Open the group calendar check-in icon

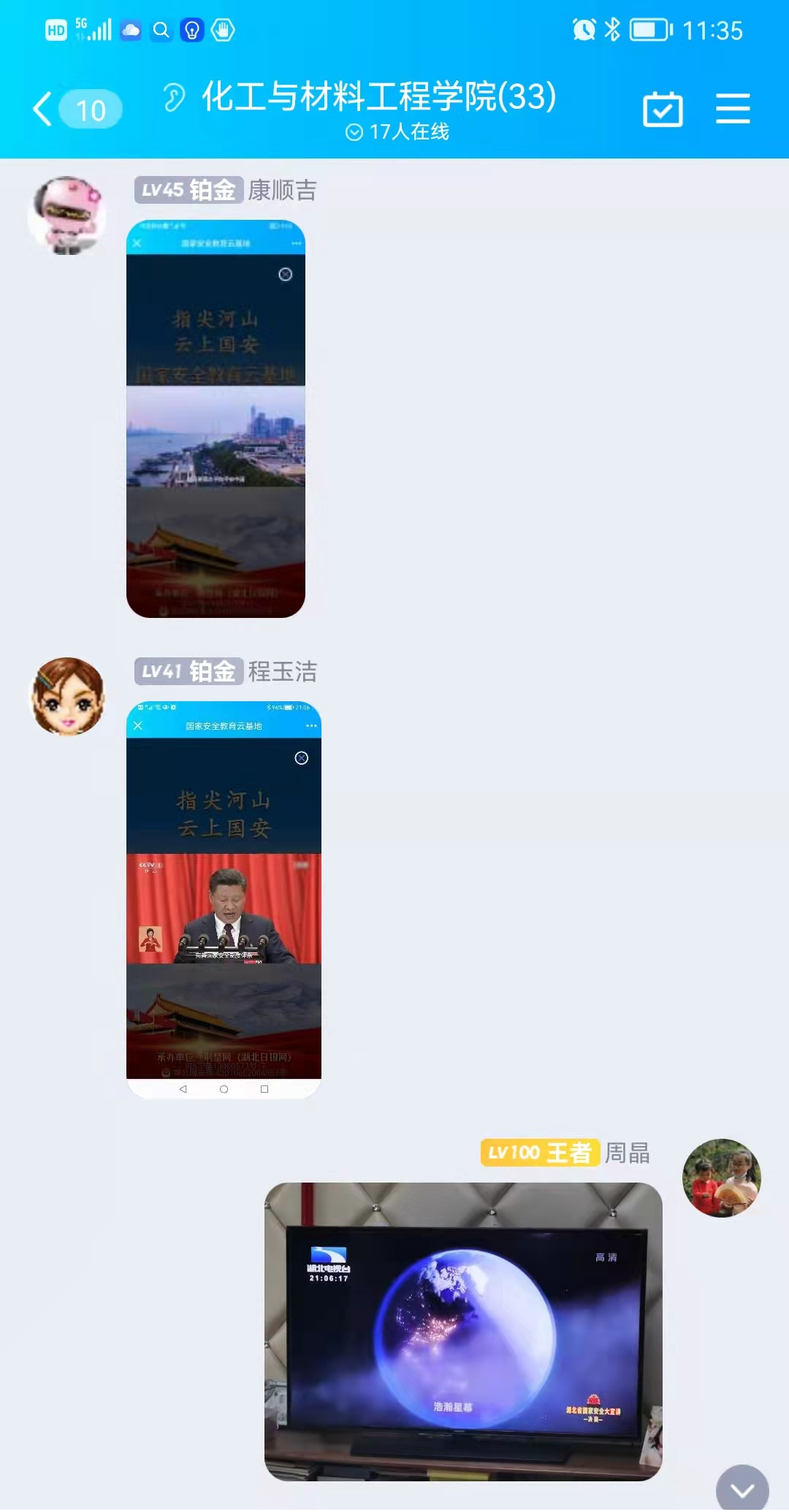[663, 110]
